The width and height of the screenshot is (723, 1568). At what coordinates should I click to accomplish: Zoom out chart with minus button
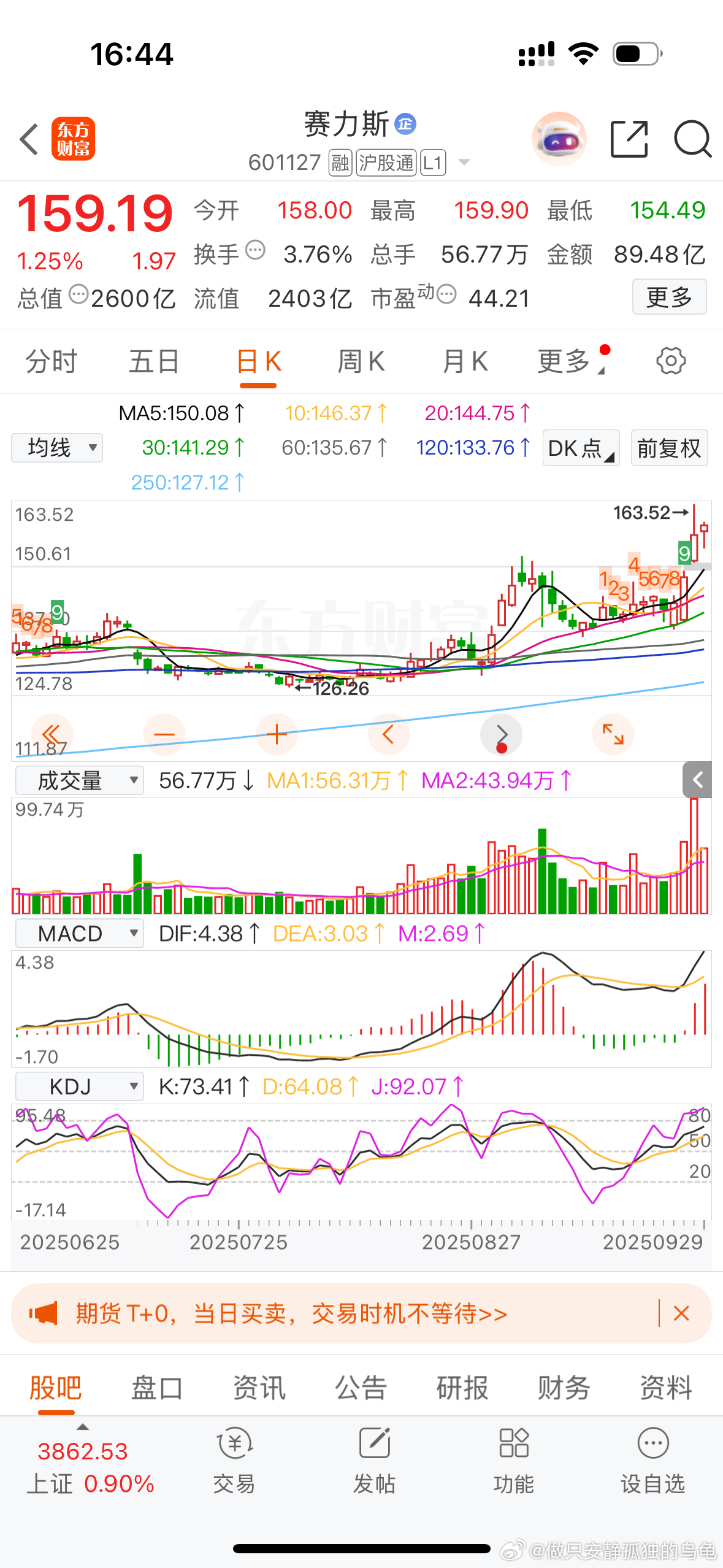tap(164, 734)
